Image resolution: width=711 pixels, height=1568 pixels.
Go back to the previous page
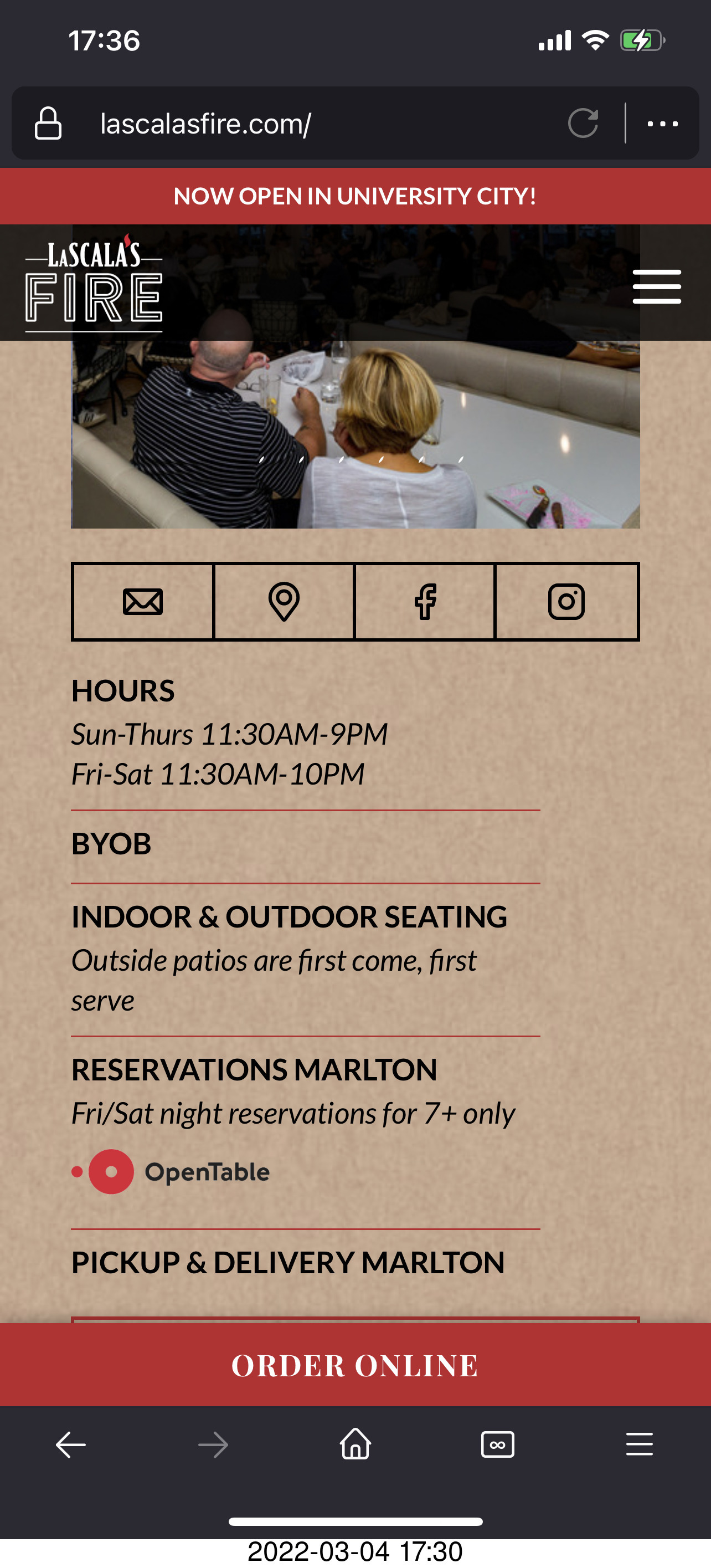tap(70, 1444)
